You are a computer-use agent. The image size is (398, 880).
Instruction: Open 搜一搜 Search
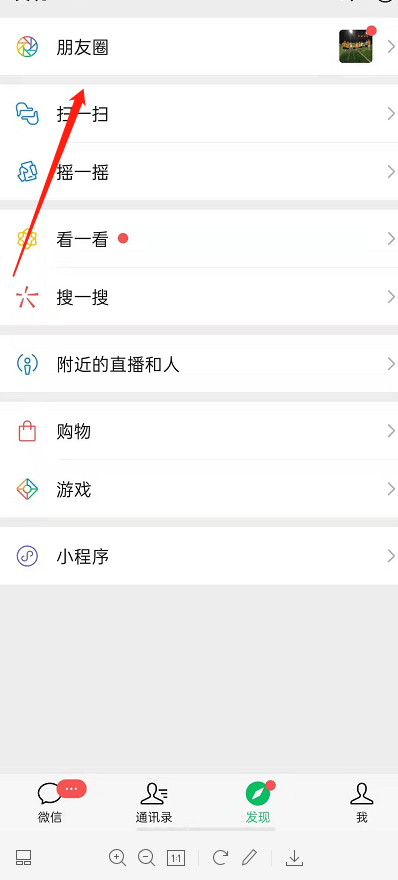point(199,297)
